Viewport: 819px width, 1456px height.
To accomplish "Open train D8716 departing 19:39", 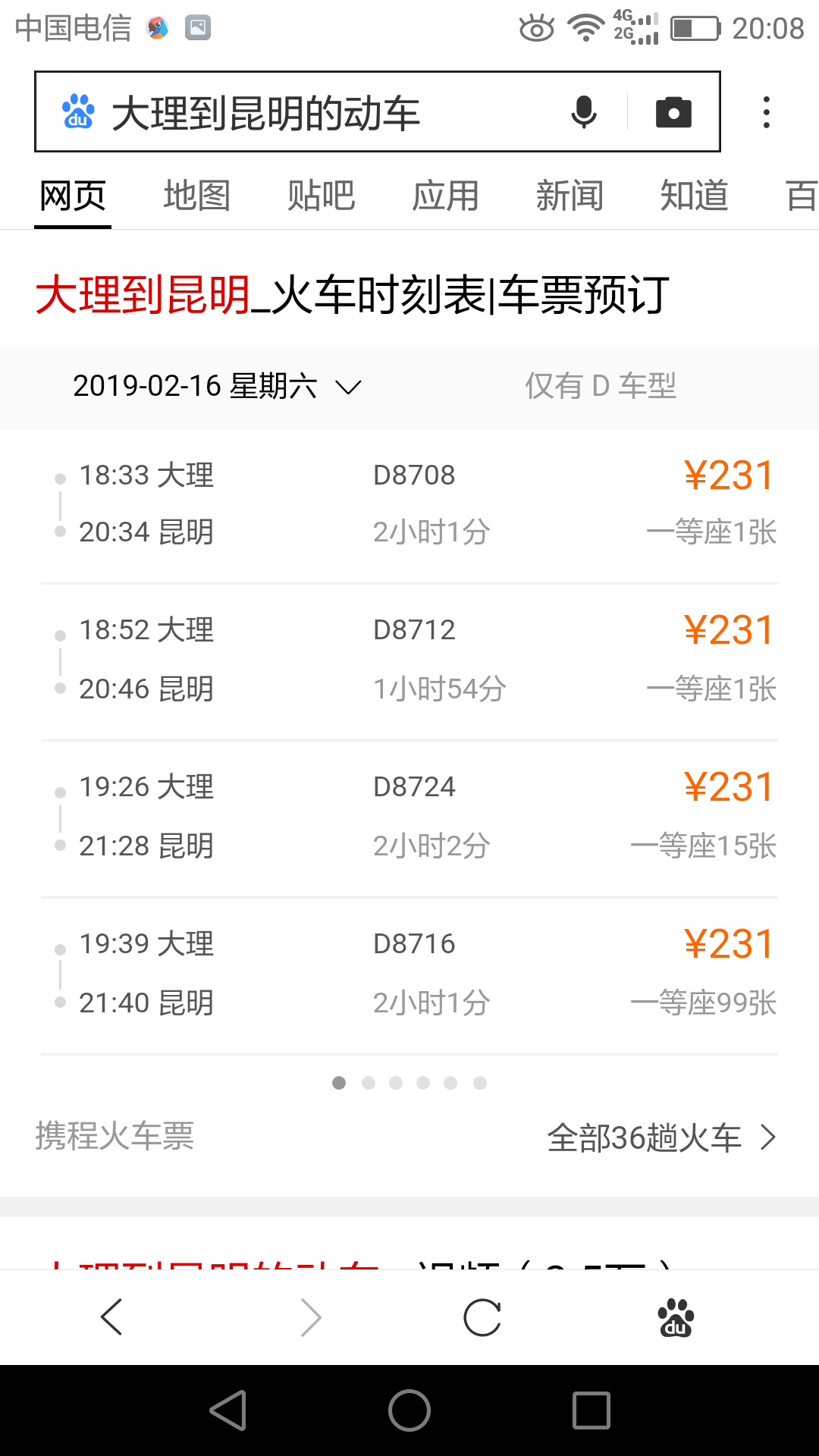I will click(x=409, y=974).
